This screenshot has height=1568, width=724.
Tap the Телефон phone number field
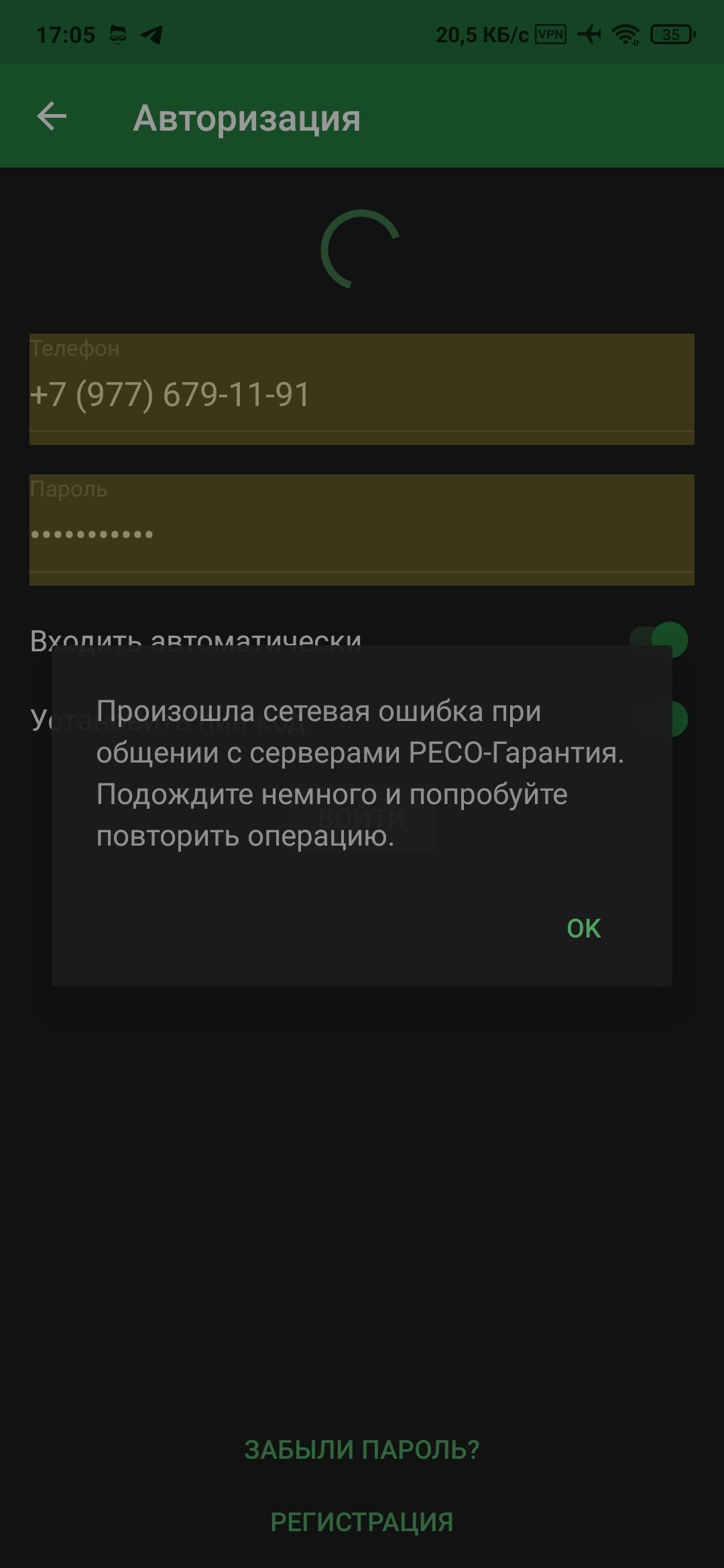pos(362,389)
